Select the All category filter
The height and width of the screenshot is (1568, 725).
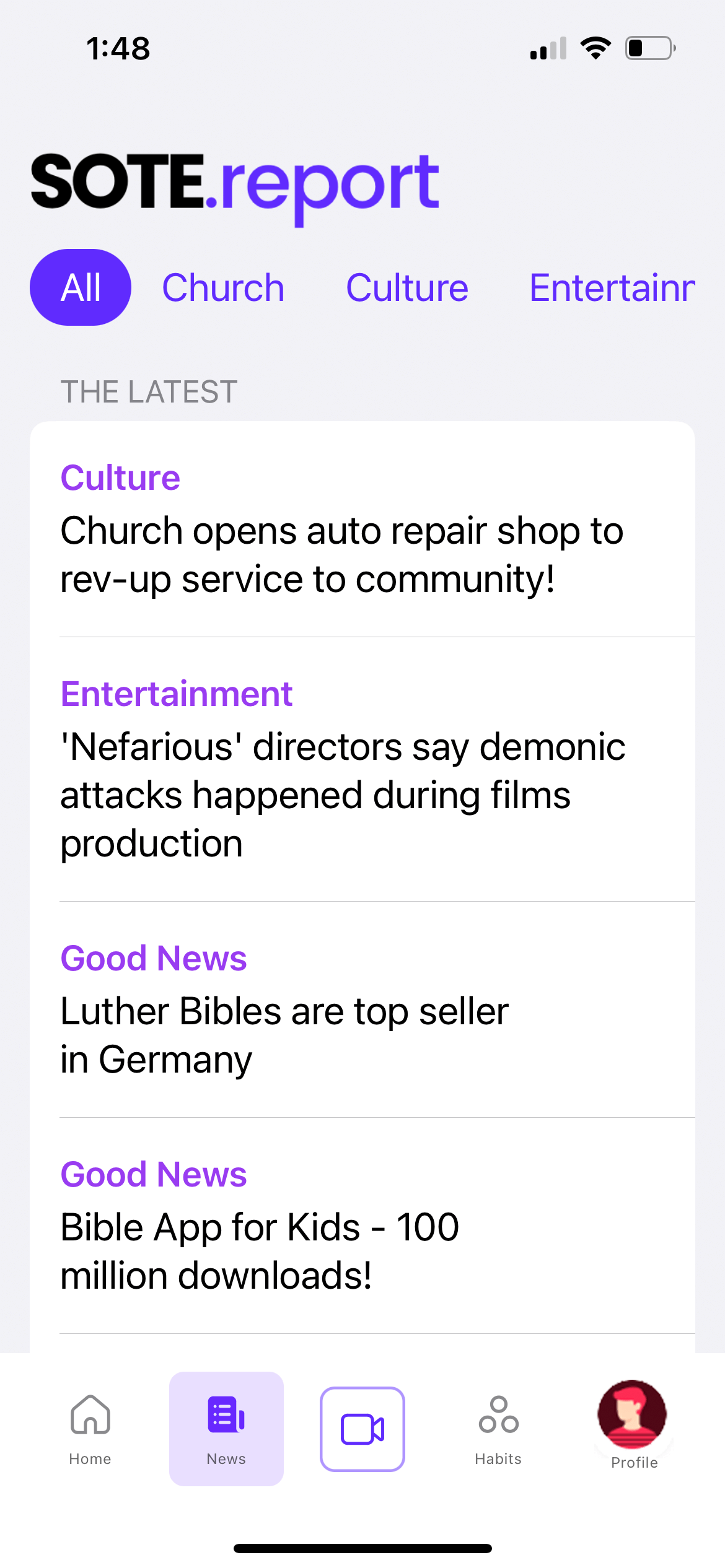pos(81,287)
